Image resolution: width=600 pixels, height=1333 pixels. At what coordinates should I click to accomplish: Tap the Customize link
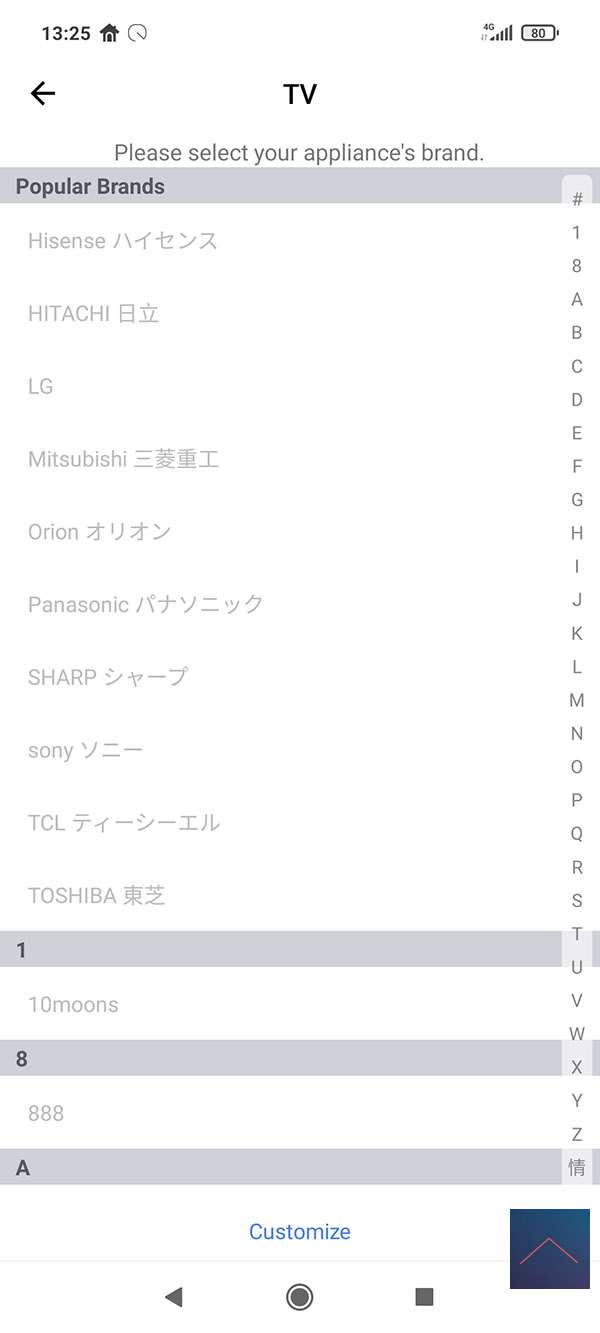pos(300,1232)
